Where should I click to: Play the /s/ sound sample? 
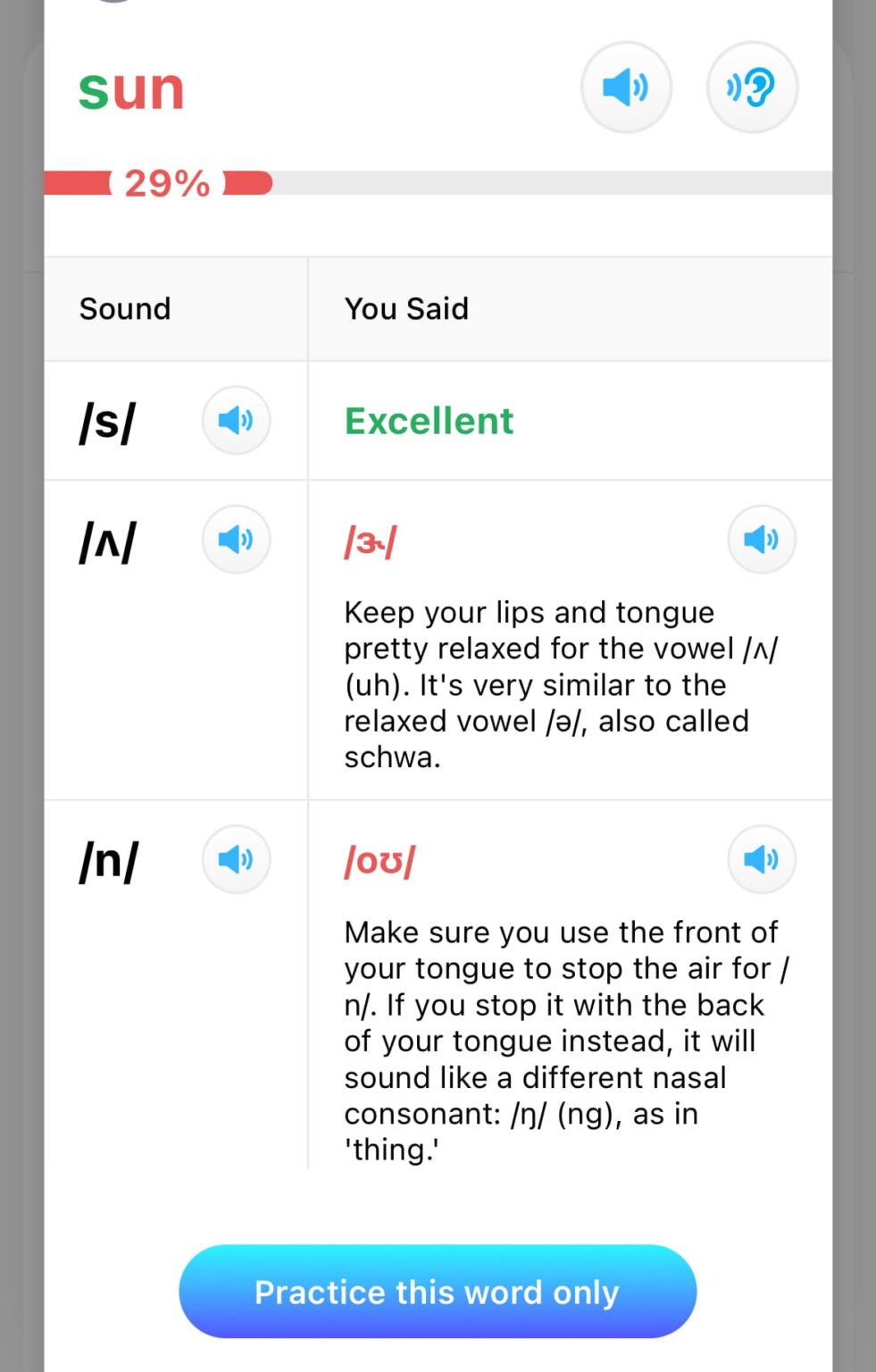[236, 420]
